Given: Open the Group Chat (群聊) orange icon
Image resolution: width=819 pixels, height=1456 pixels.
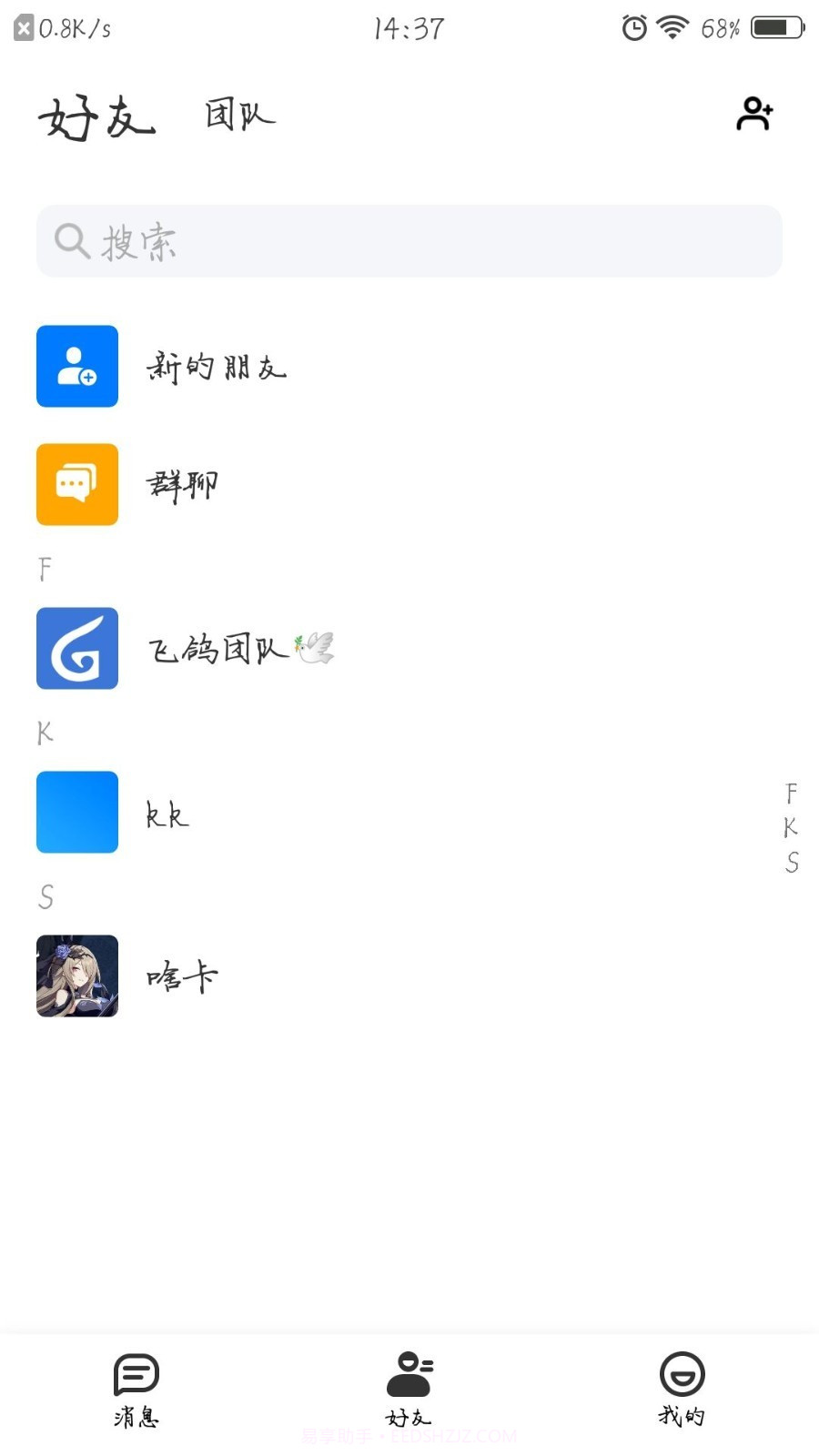Looking at the screenshot, I should pos(76,485).
